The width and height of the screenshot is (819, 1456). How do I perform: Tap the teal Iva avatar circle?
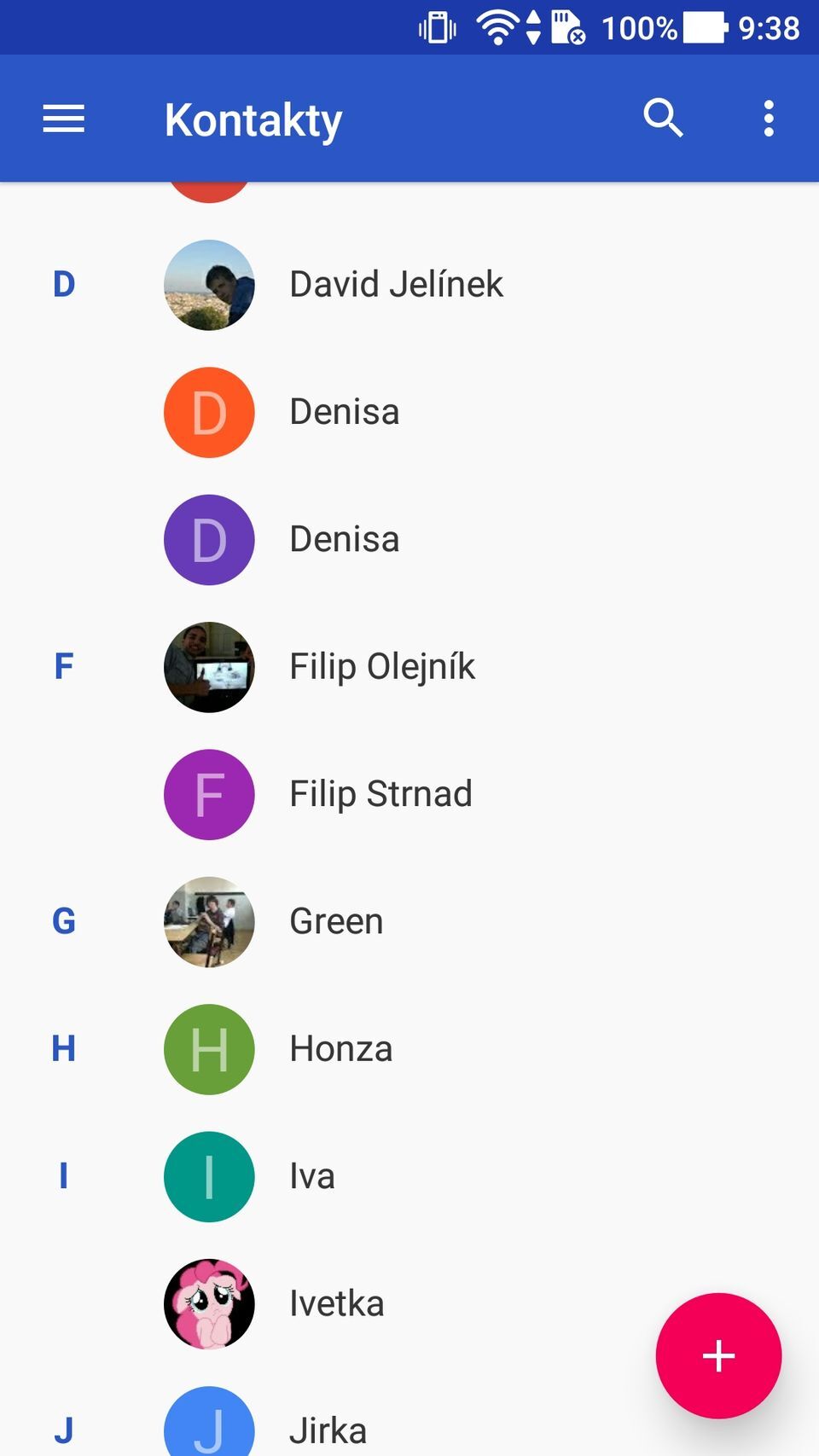(209, 1176)
